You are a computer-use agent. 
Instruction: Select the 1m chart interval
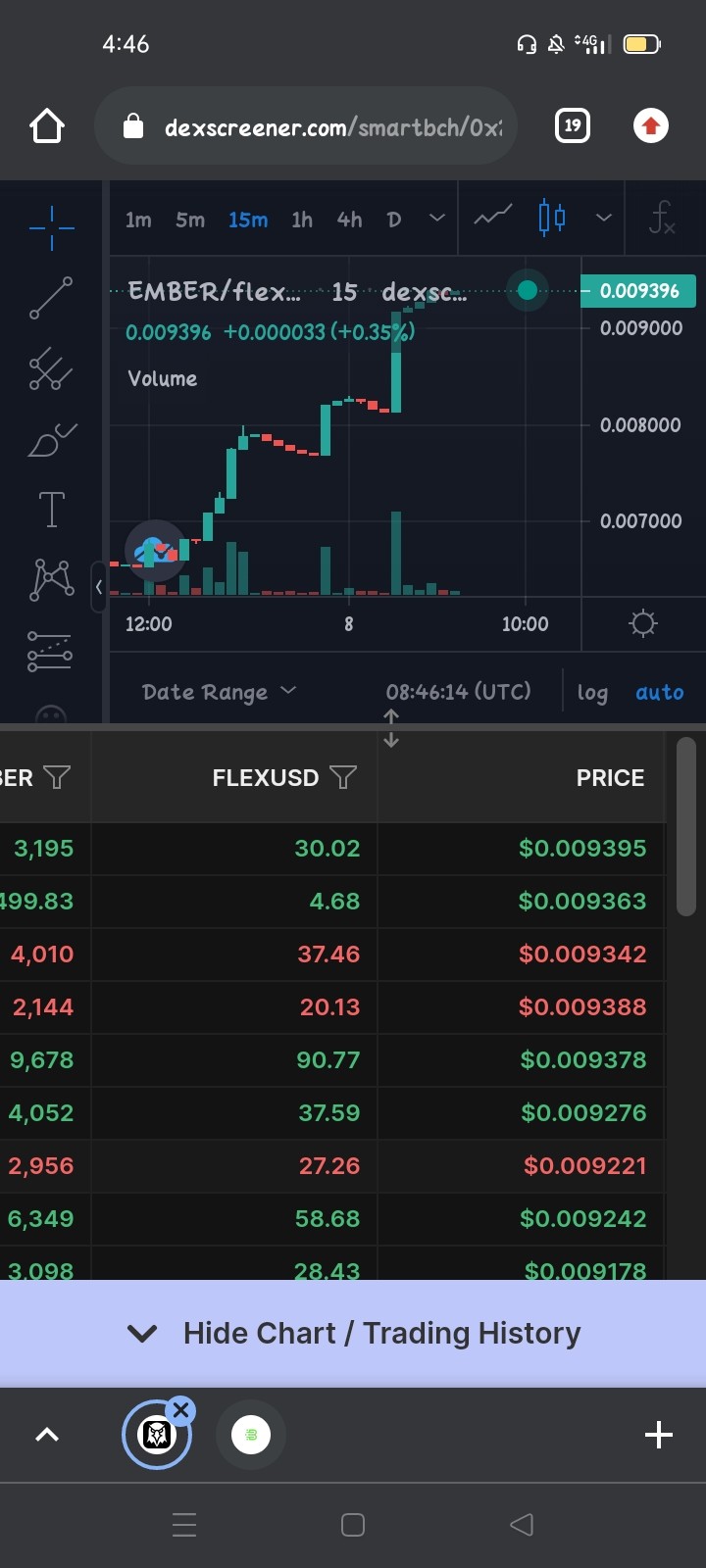click(138, 220)
